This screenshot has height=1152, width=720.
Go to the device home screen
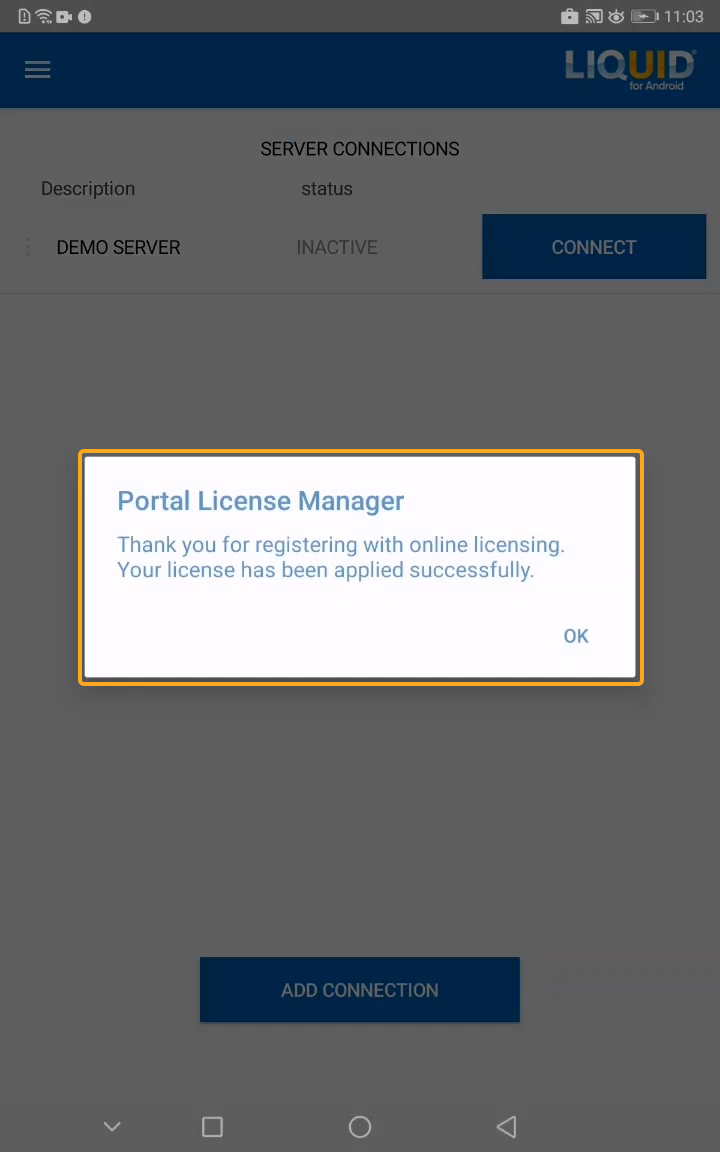coord(360,1127)
